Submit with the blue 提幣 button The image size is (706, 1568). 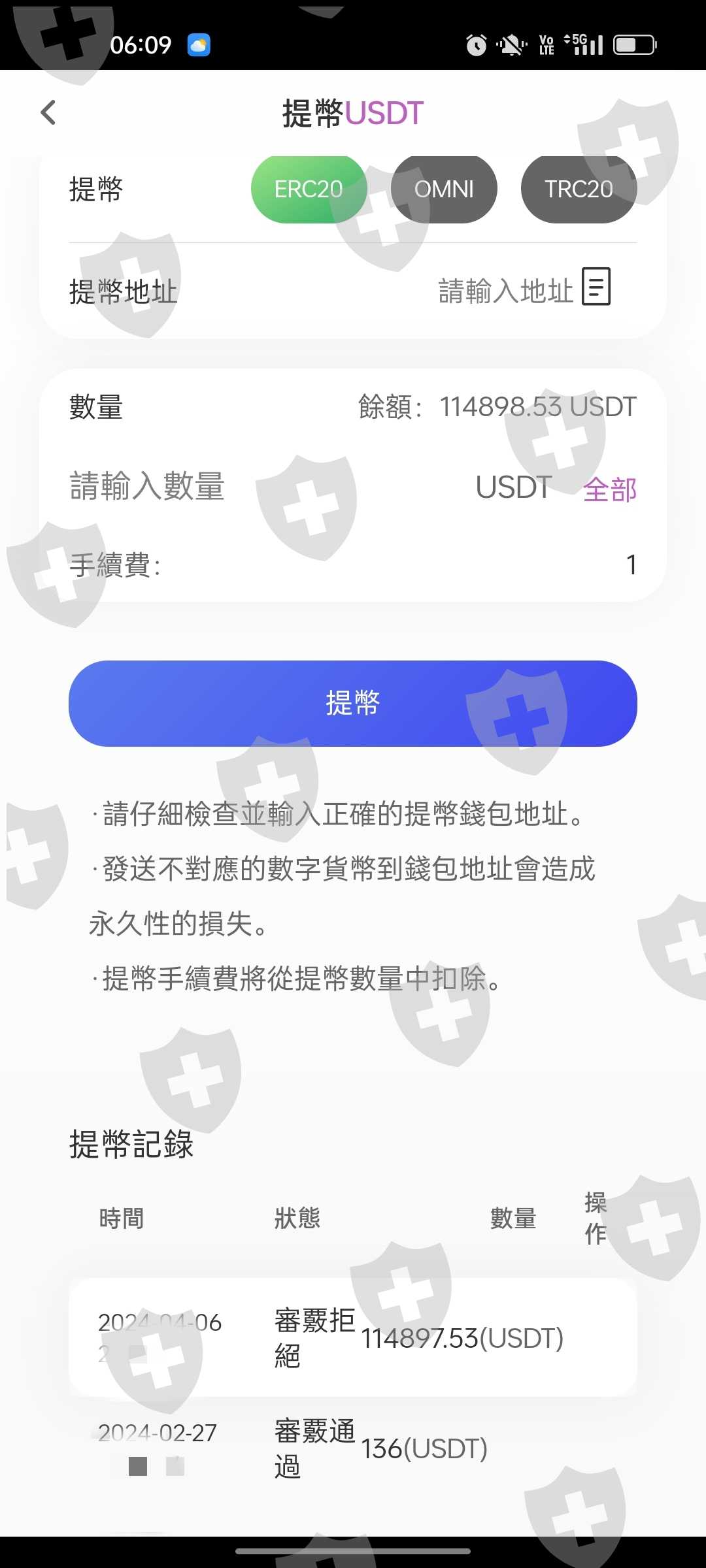click(353, 704)
